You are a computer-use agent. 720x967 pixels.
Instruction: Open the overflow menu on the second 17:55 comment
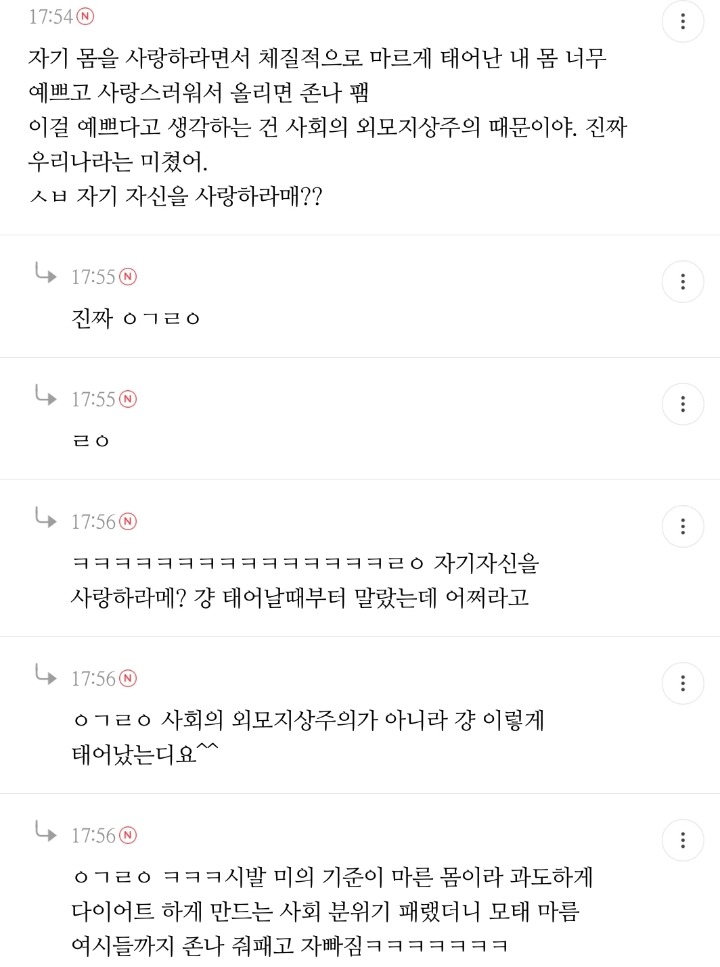(683, 404)
